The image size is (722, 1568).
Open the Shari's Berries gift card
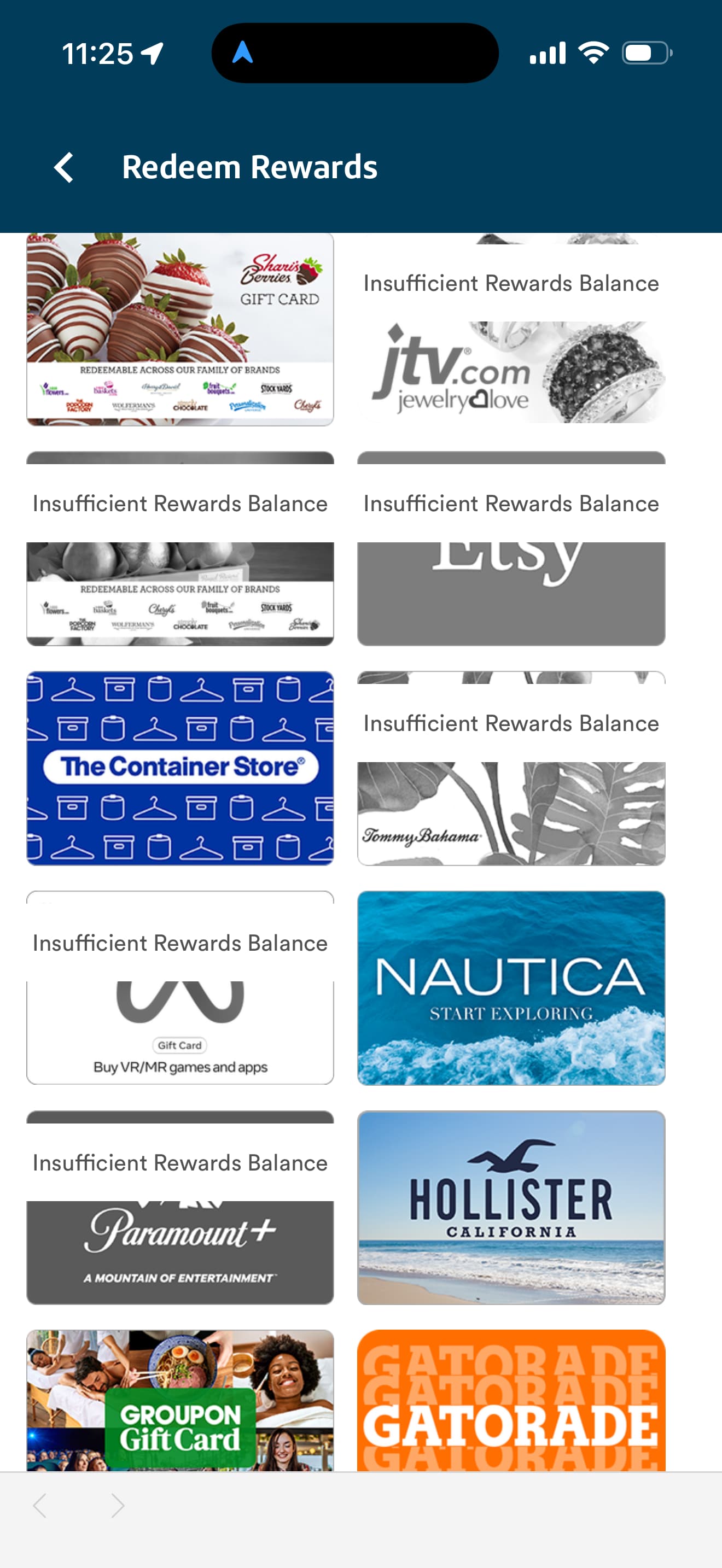click(x=179, y=329)
